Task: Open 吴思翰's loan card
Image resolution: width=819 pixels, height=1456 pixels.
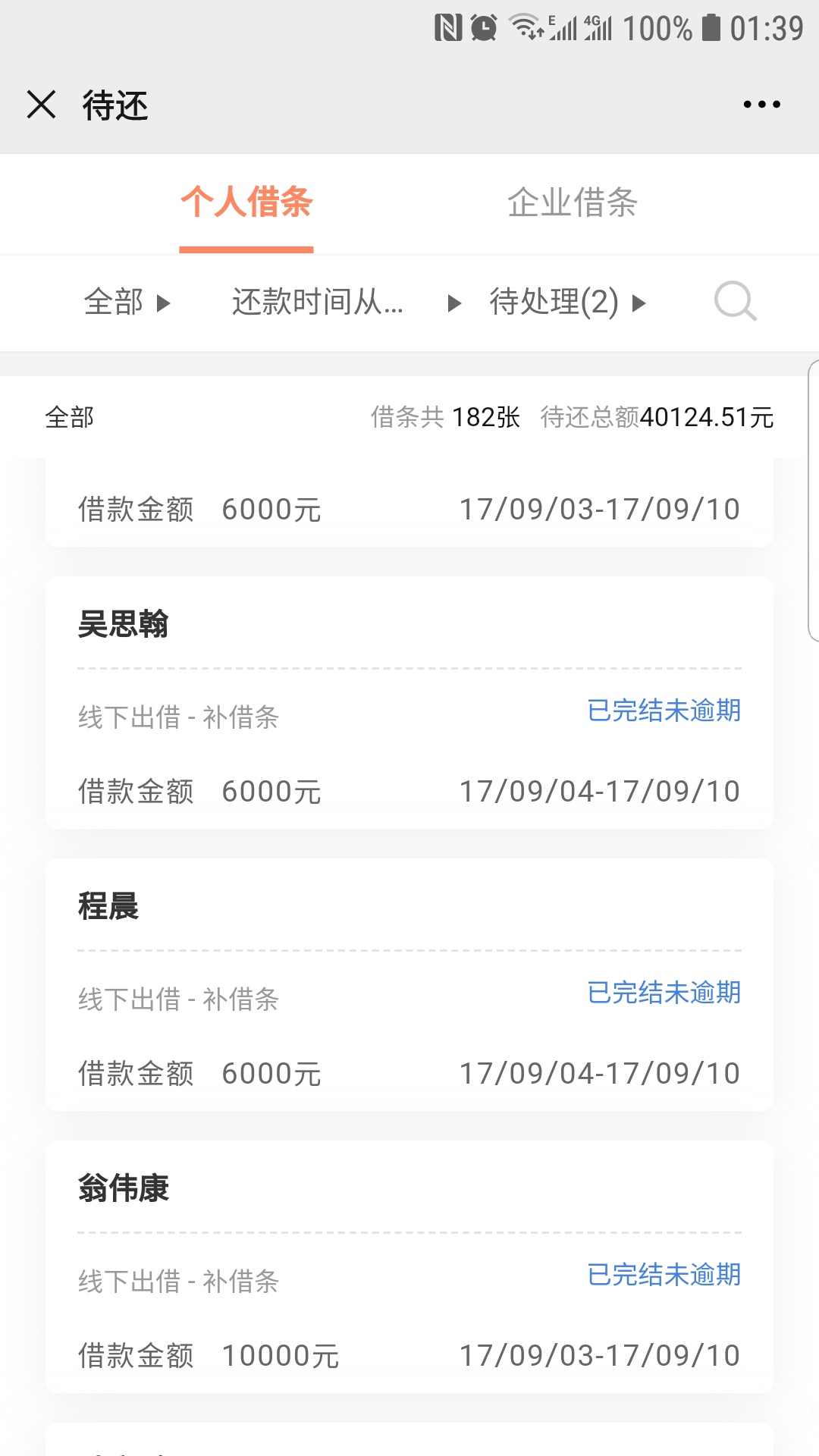Action: (409, 702)
